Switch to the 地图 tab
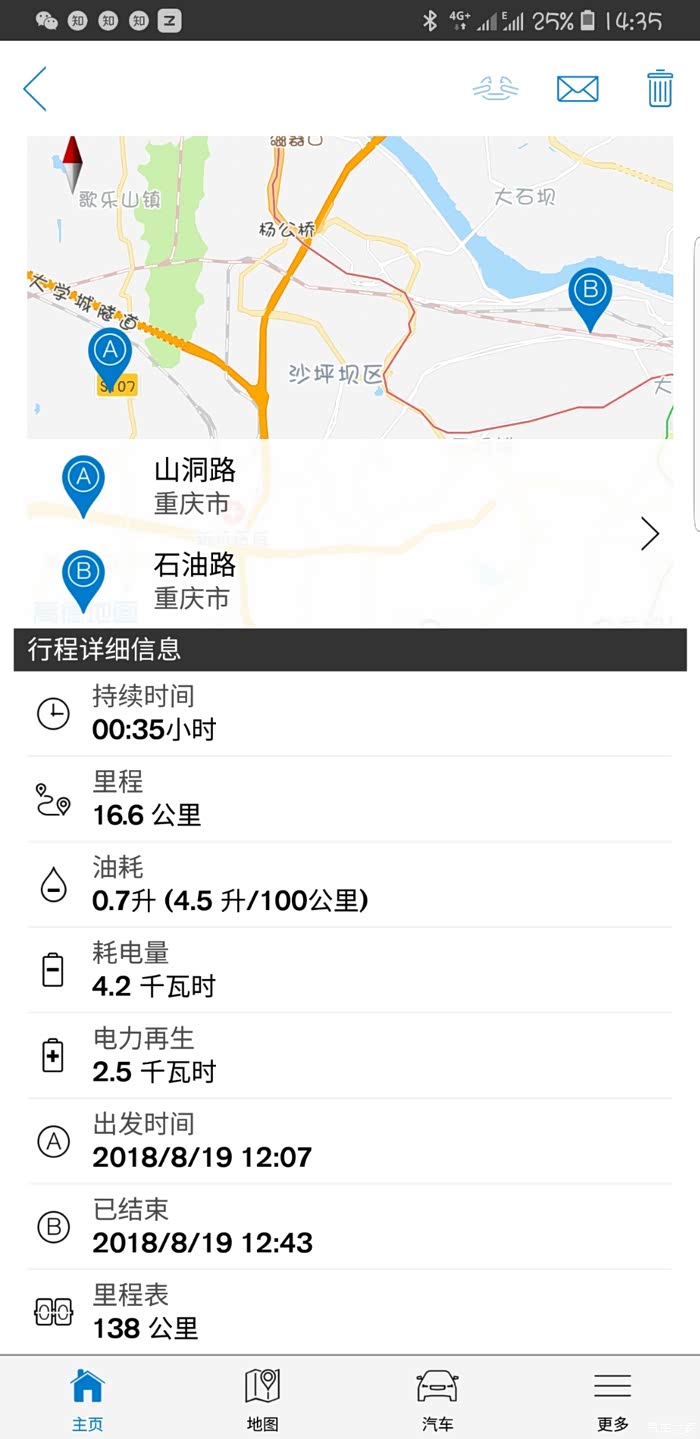This screenshot has height=1439, width=700. pyautogui.click(x=262, y=1398)
